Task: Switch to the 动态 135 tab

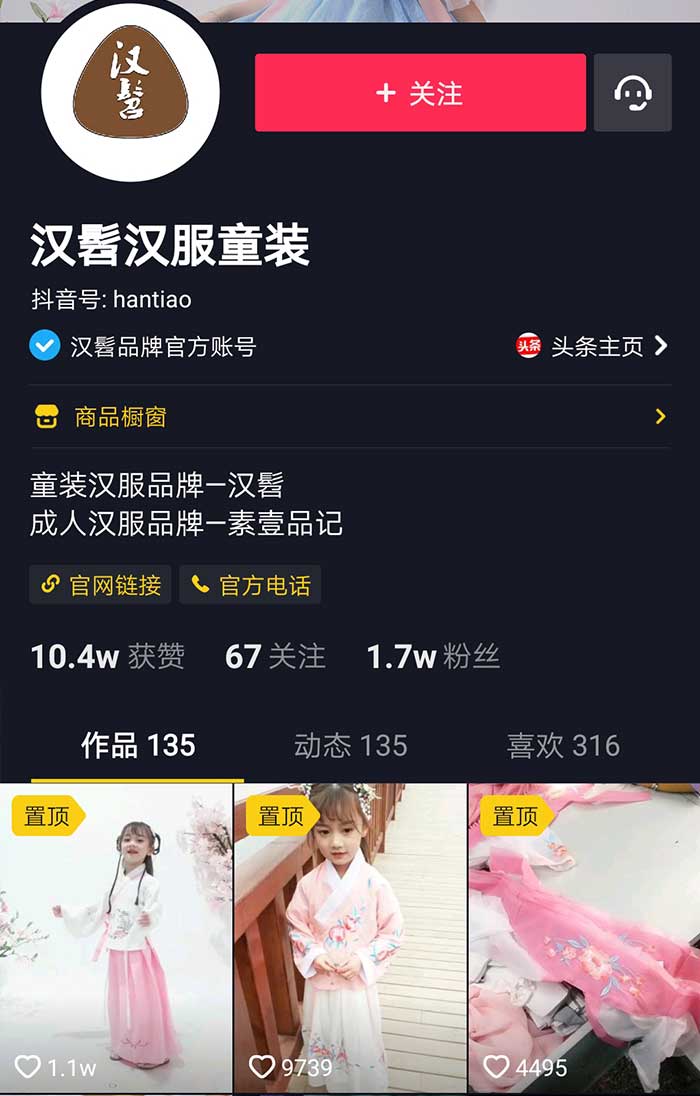Action: pyautogui.click(x=350, y=745)
